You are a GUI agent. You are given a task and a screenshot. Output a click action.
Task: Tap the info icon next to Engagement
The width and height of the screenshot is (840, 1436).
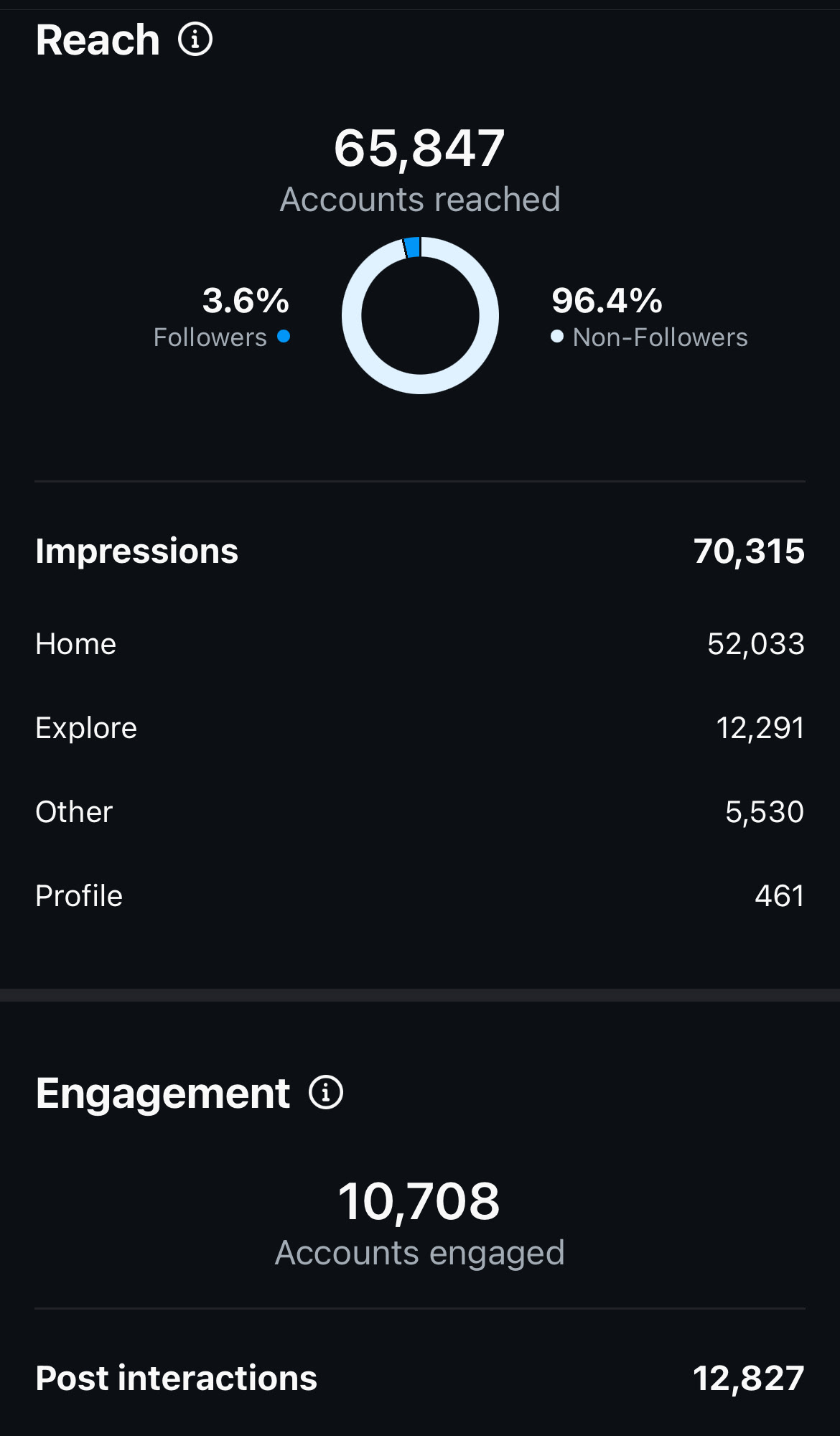[x=326, y=1093]
